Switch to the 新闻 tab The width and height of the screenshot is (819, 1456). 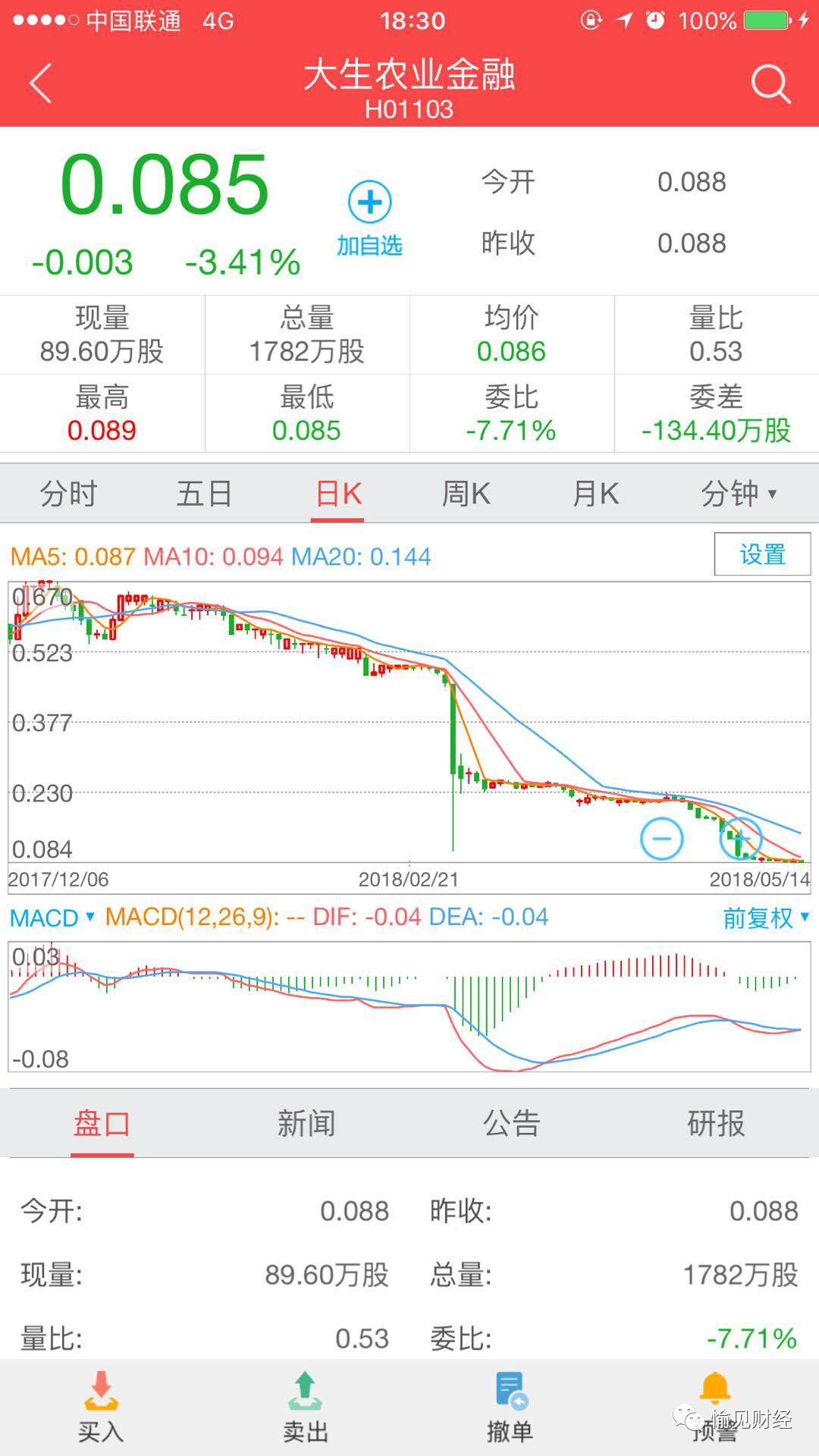coord(306,1123)
